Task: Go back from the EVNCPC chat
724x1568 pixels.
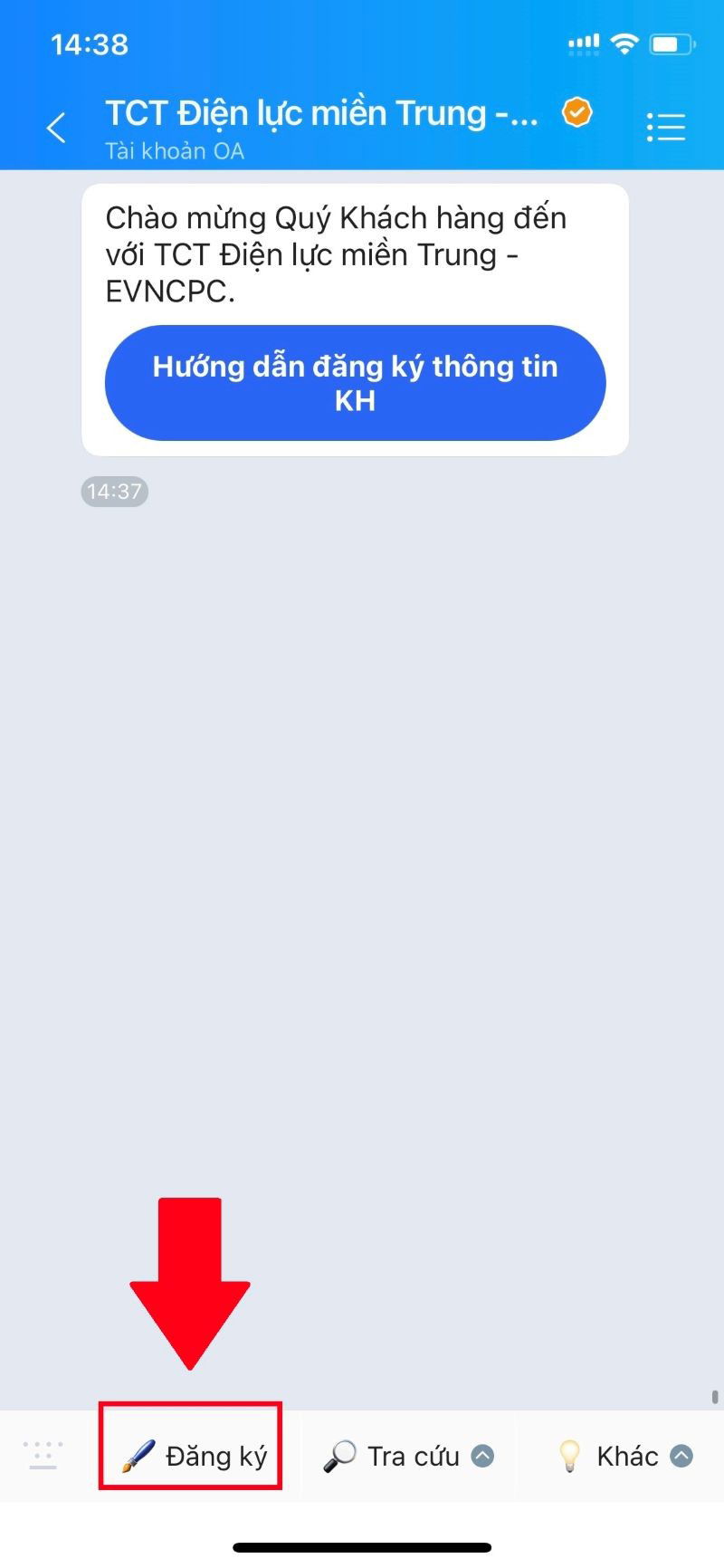Action: point(56,128)
